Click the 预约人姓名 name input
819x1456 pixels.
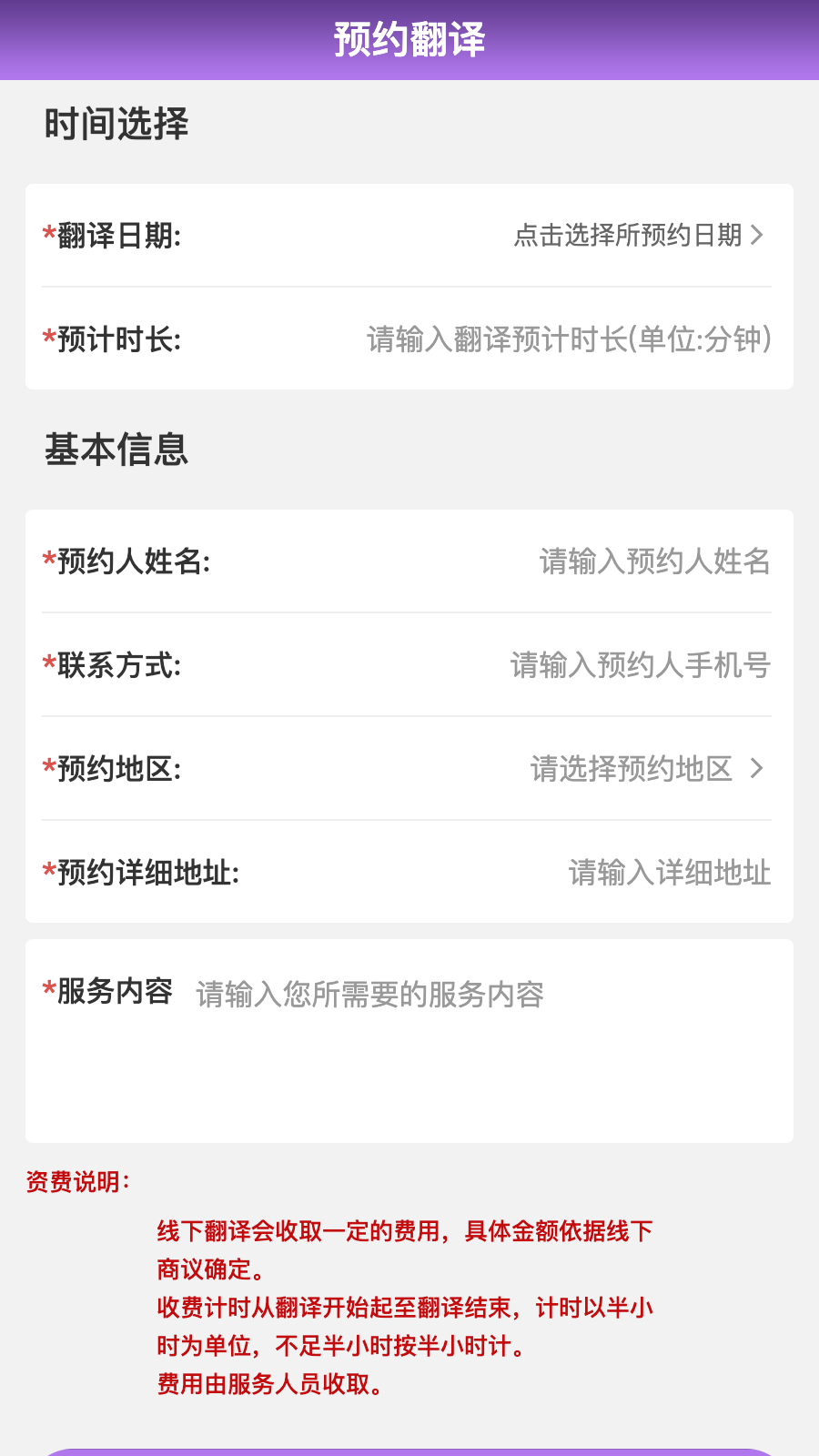[x=651, y=561]
